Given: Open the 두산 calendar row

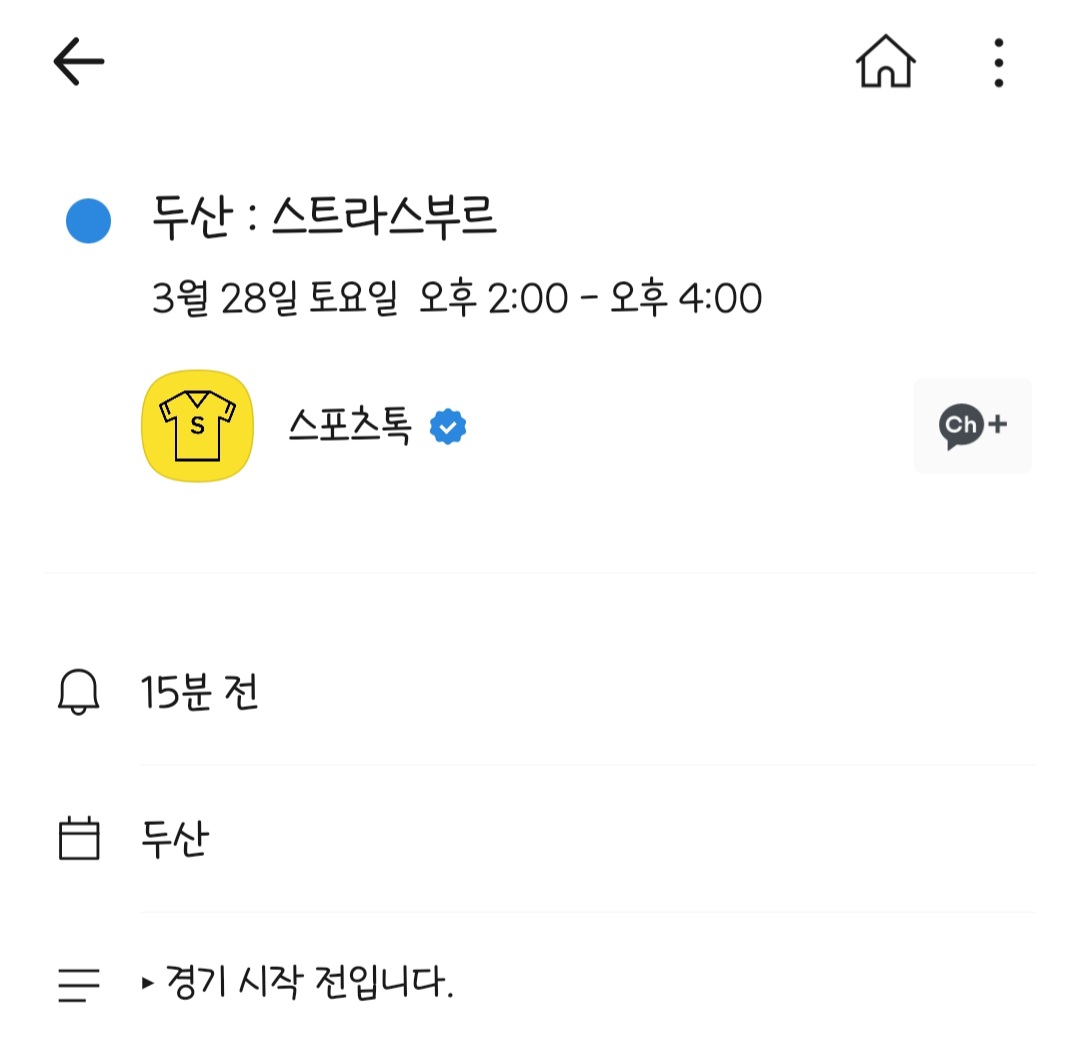Looking at the screenshot, I should [175, 839].
